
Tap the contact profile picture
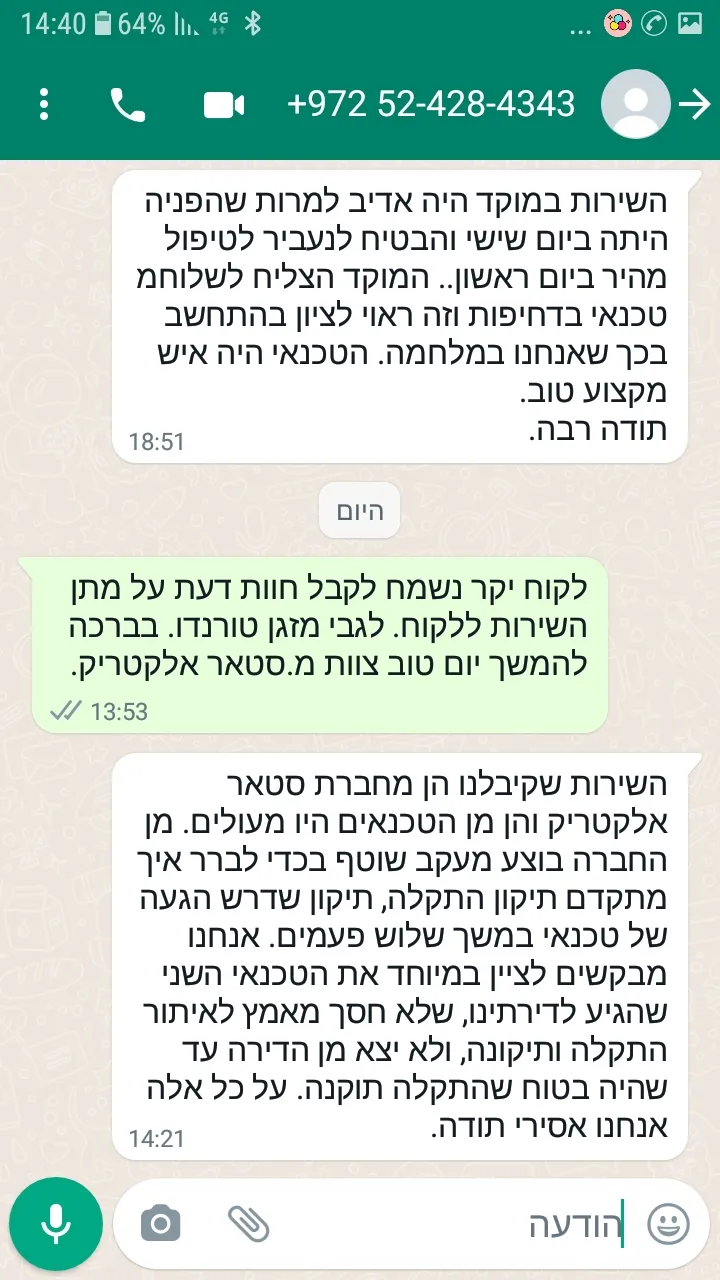click(635, 104)
